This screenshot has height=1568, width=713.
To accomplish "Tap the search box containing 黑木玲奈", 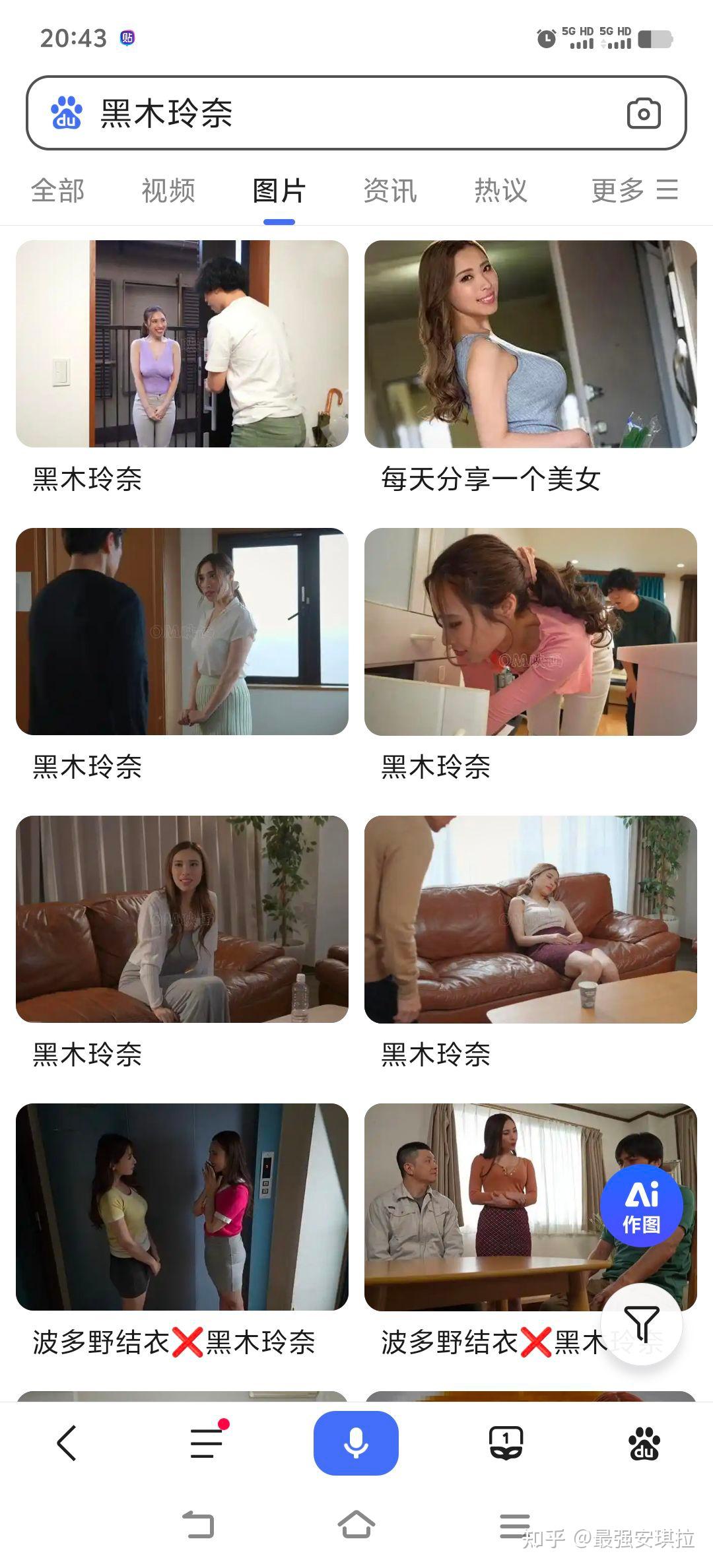I will [x=356, y=113].
